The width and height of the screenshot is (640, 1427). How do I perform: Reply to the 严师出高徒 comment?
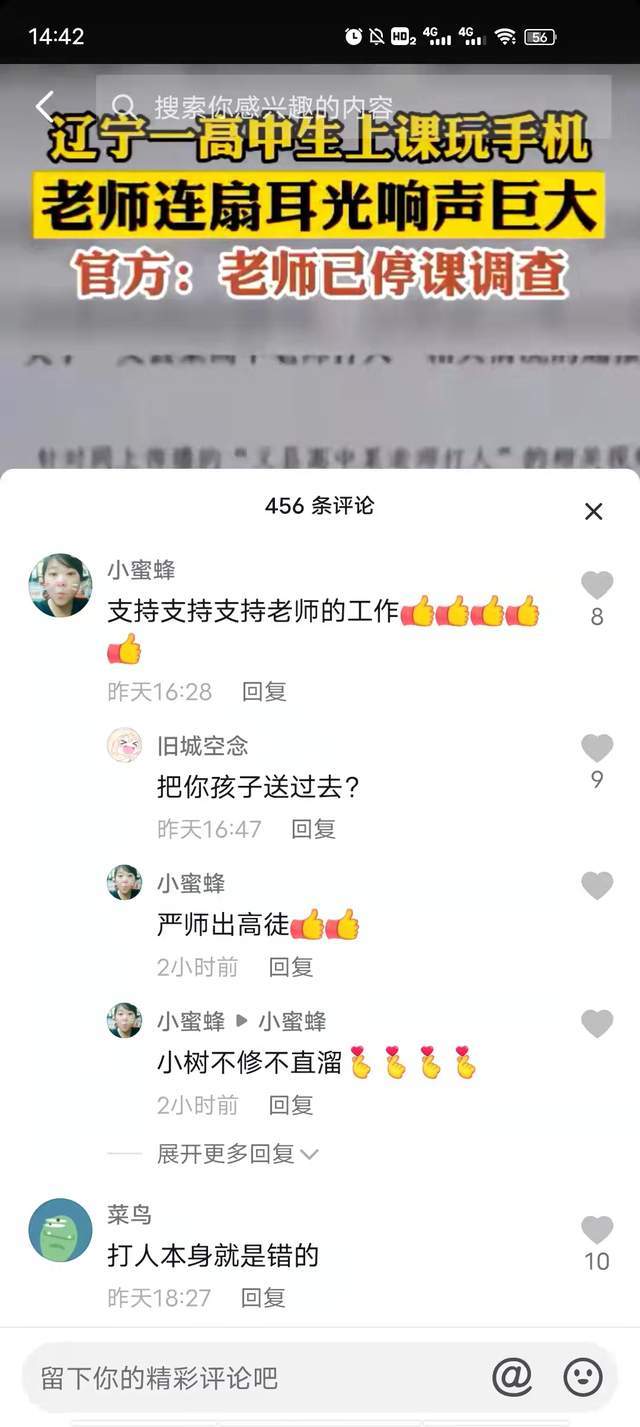(x=291, y=967)
